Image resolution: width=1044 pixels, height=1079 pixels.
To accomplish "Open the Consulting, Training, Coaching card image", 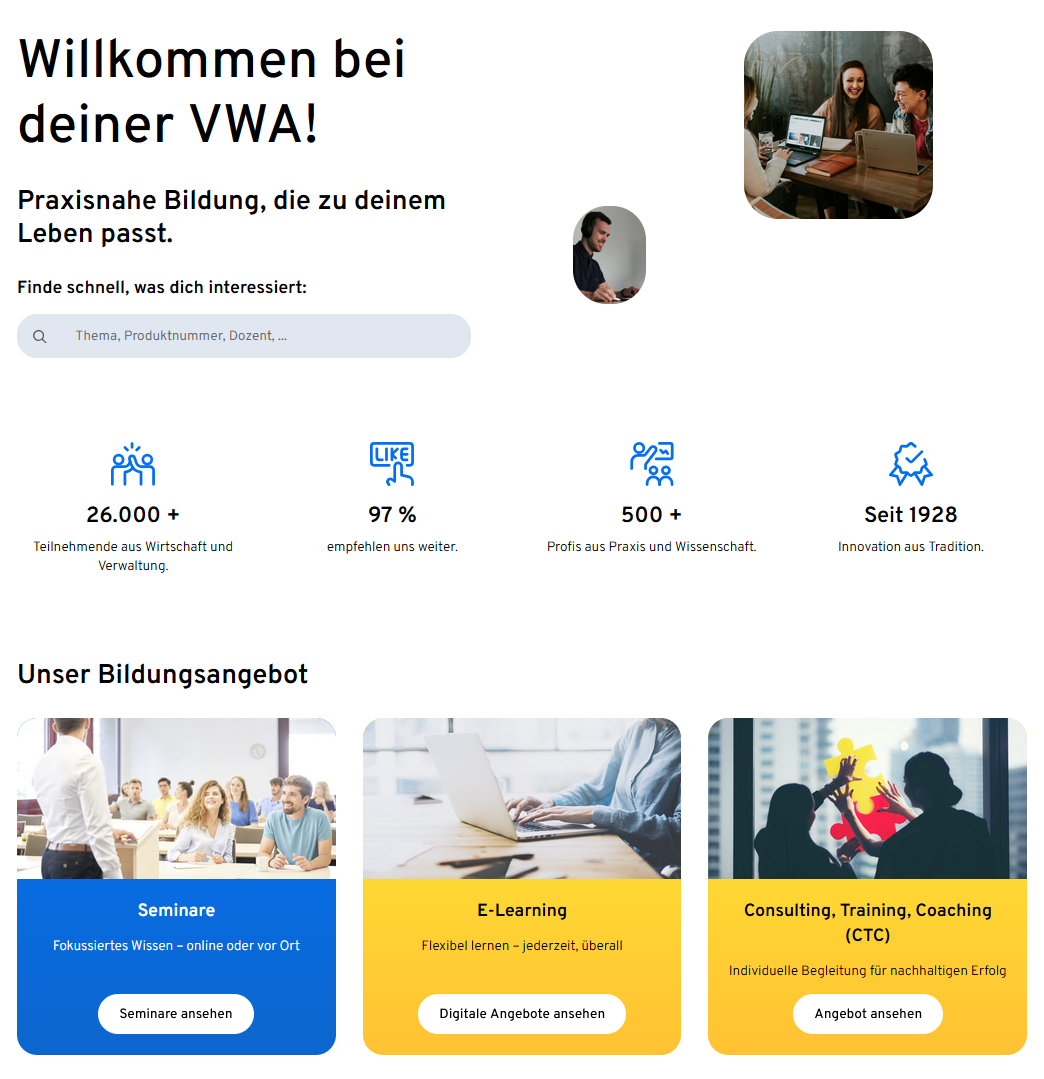I will [867, 798].
